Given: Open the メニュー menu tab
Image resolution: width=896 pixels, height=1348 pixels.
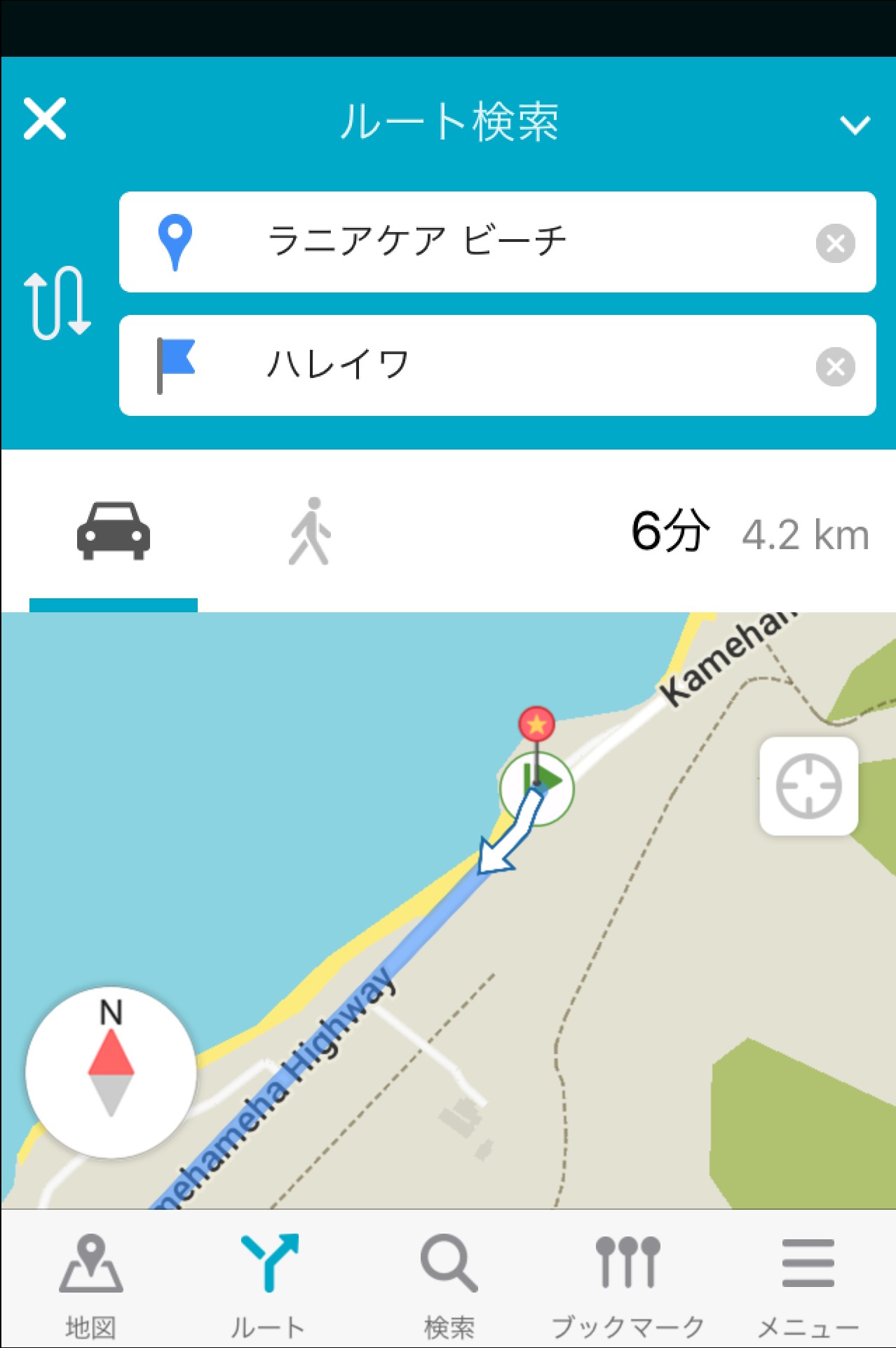Looking at the screenshot, I should point(808,1285).
